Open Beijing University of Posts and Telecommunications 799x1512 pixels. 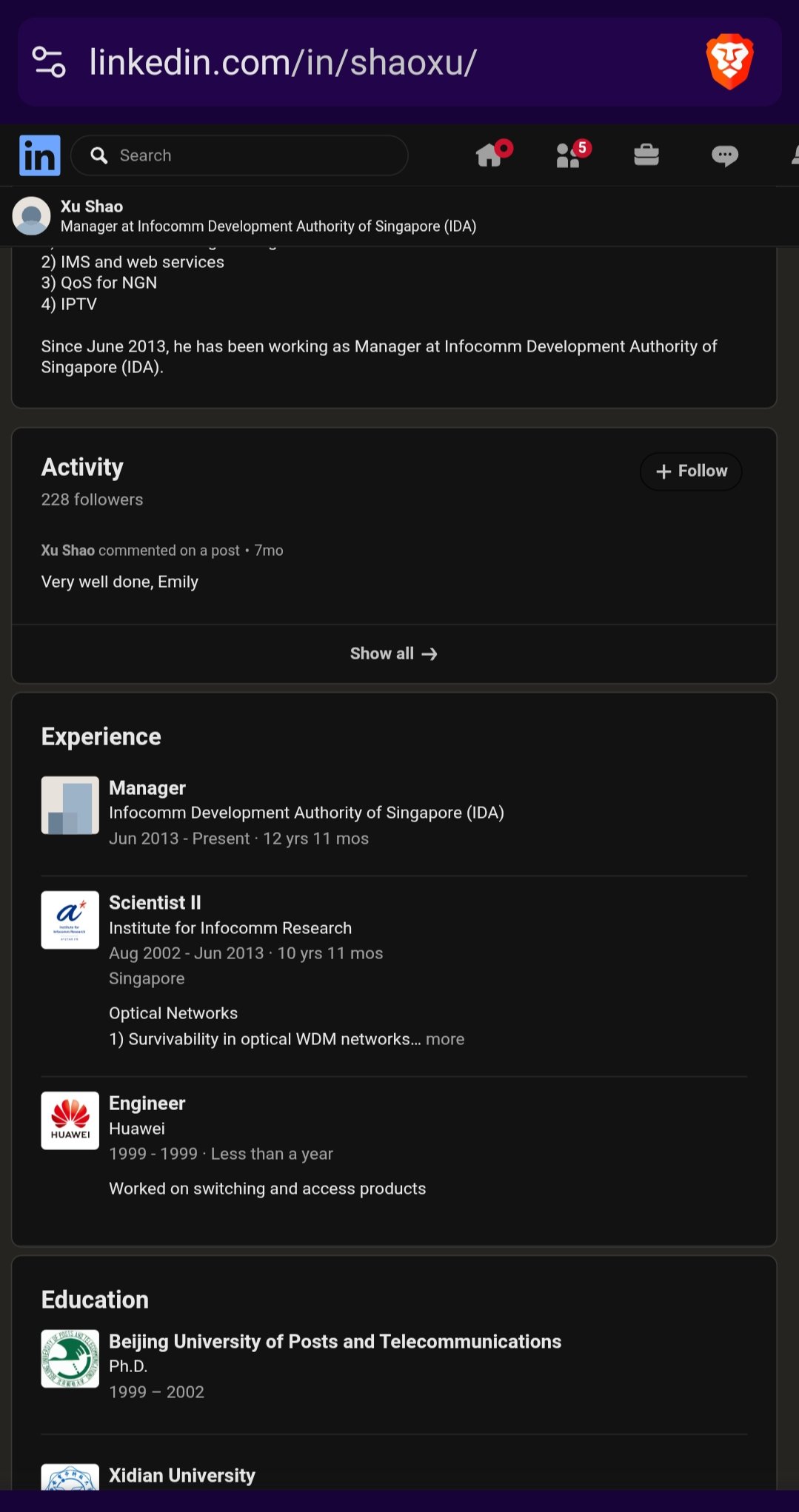point(335,1342)
